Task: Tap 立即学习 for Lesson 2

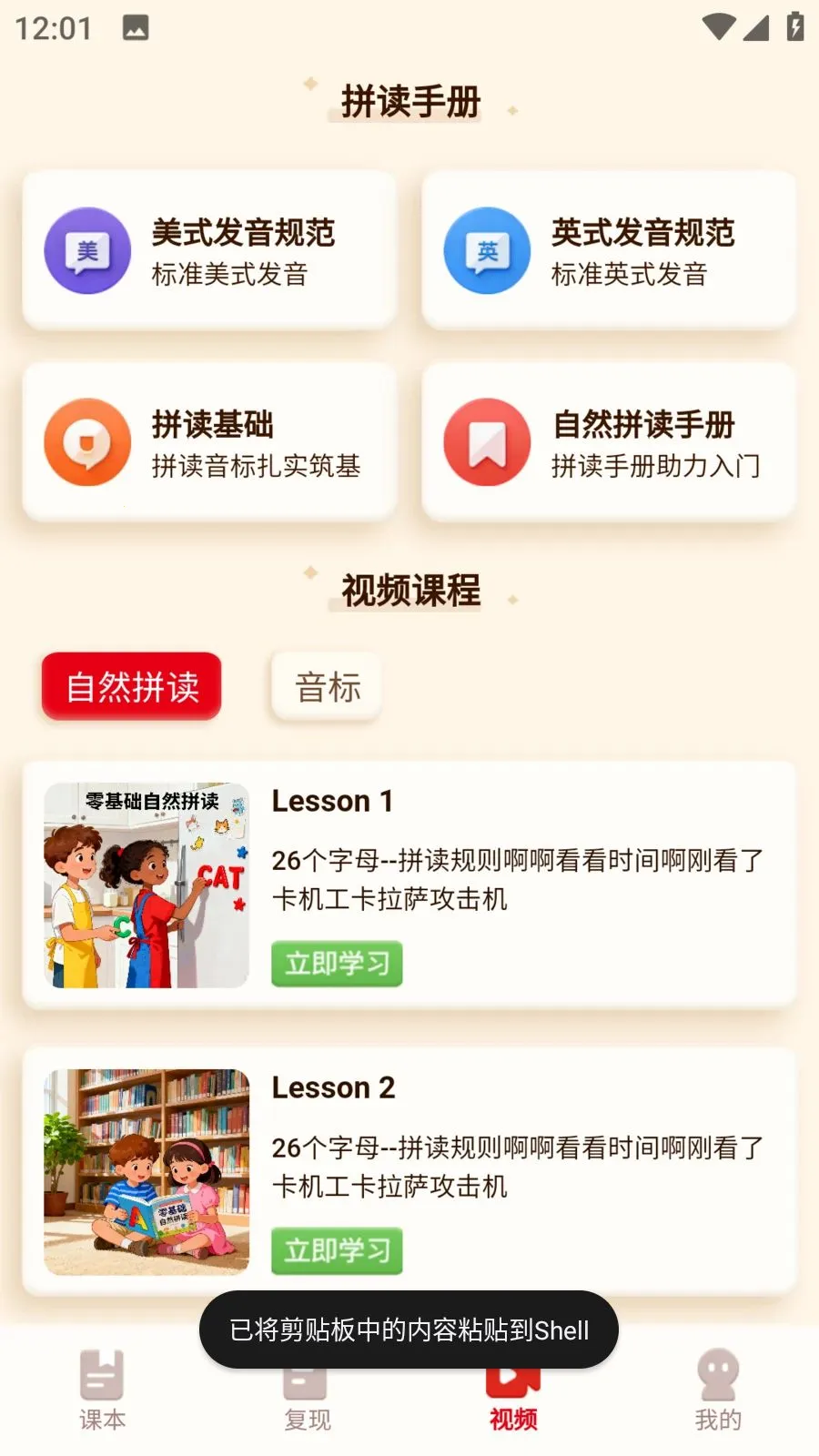Action: point(337,1251)
